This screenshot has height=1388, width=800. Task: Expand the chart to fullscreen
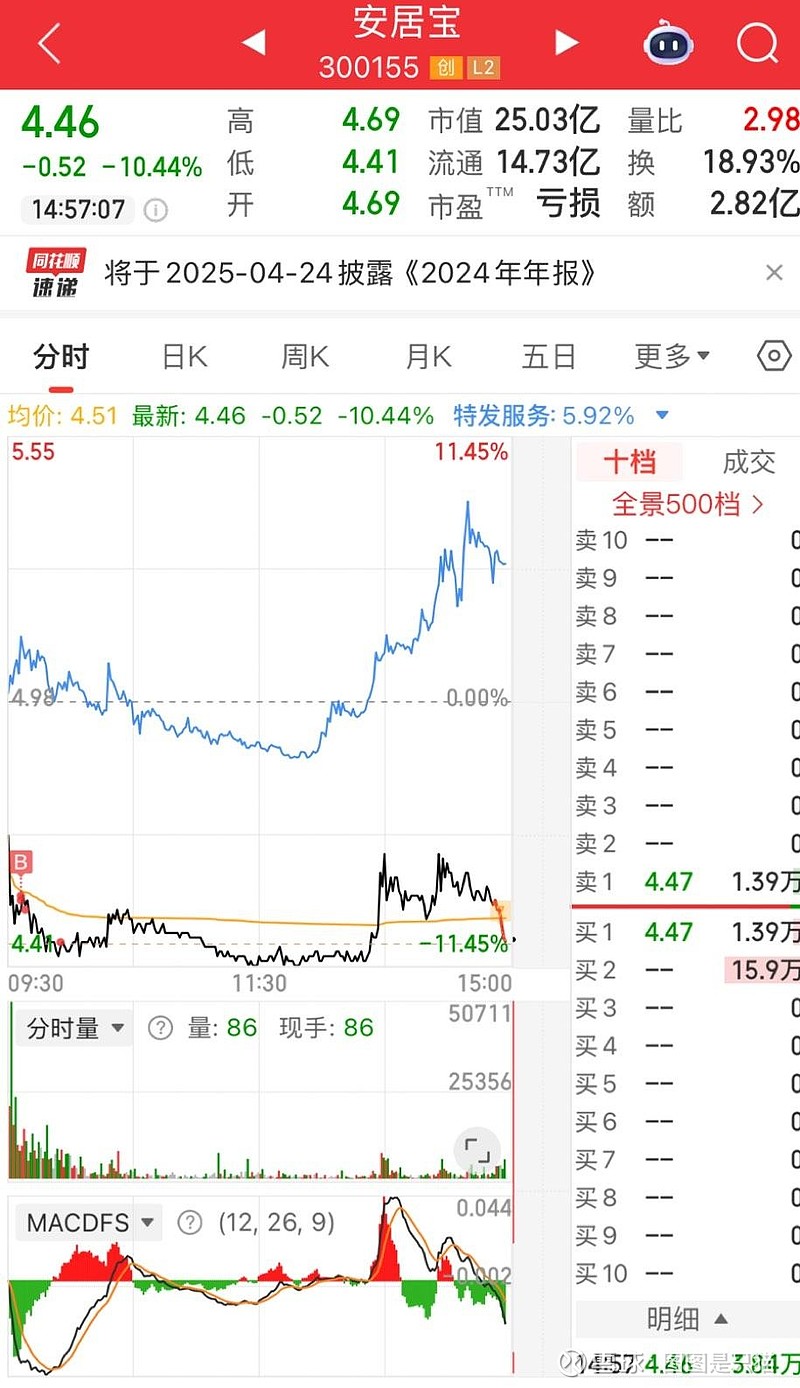point(477,1150)
